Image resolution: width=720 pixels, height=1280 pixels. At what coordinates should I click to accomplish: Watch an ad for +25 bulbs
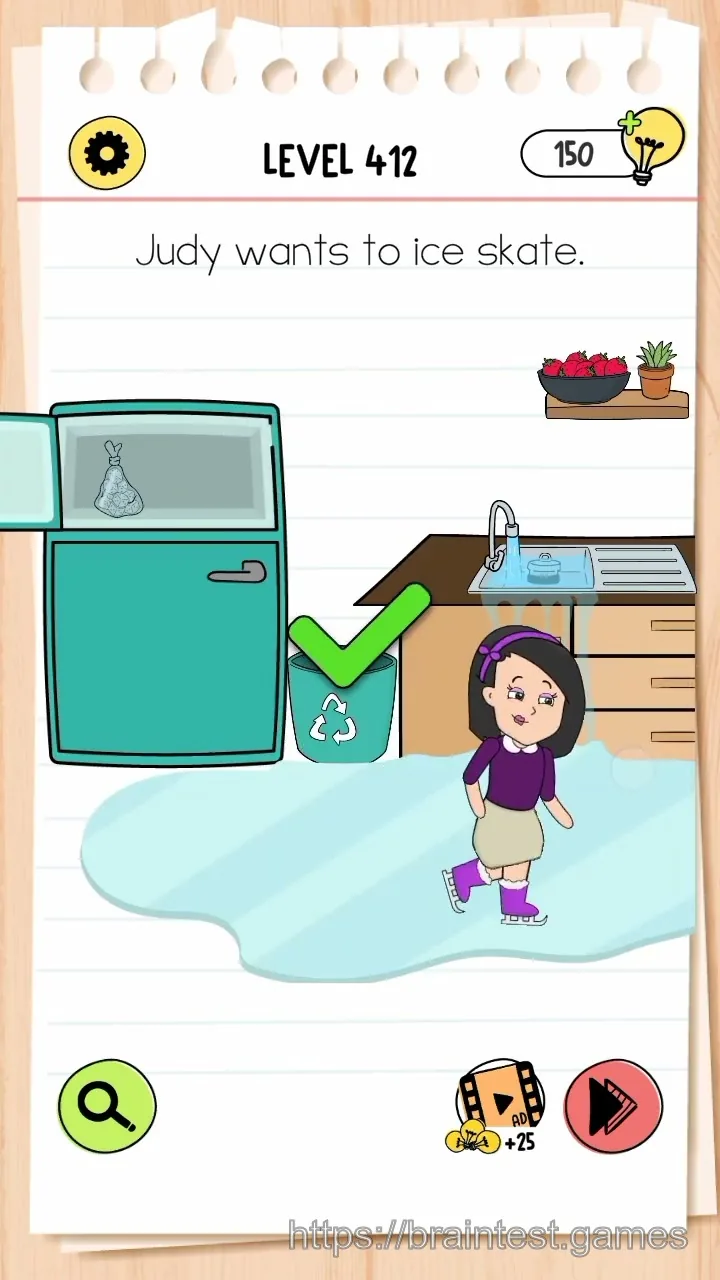pyautogui.click(x=497, y=1107)
